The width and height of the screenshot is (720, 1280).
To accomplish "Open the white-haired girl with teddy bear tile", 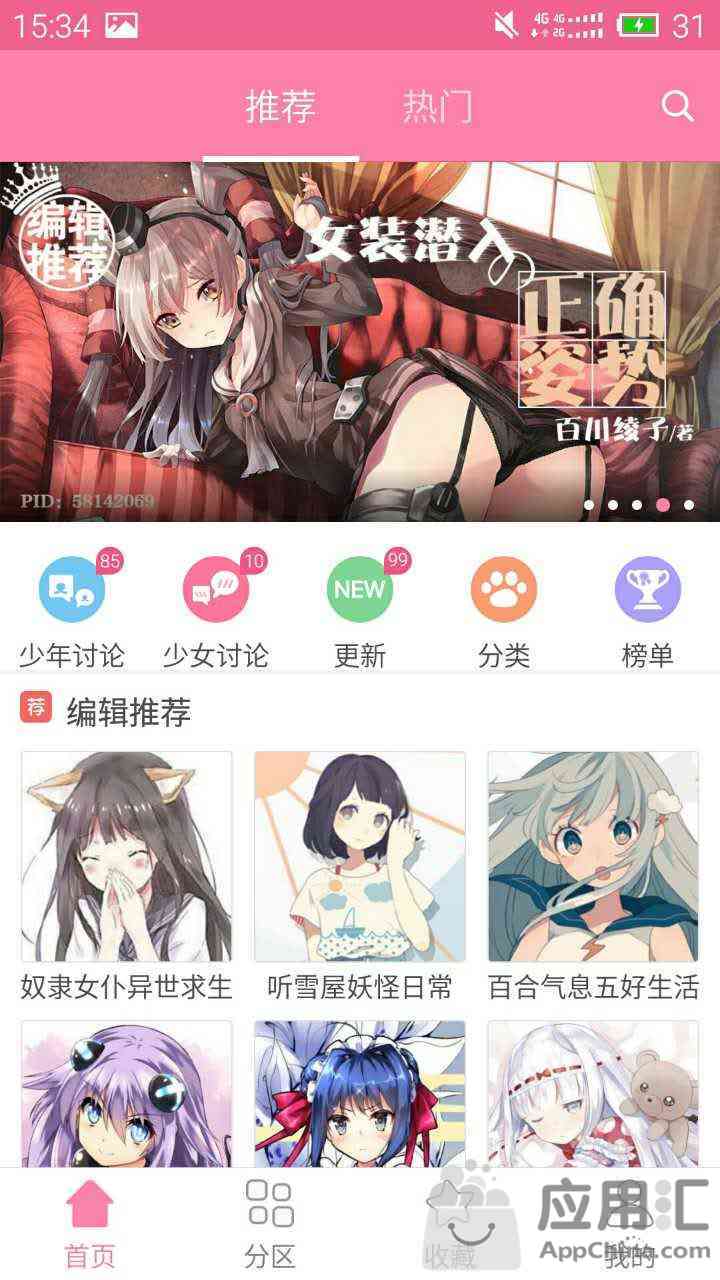I will pyautogui.click(x=593, y=1095).
